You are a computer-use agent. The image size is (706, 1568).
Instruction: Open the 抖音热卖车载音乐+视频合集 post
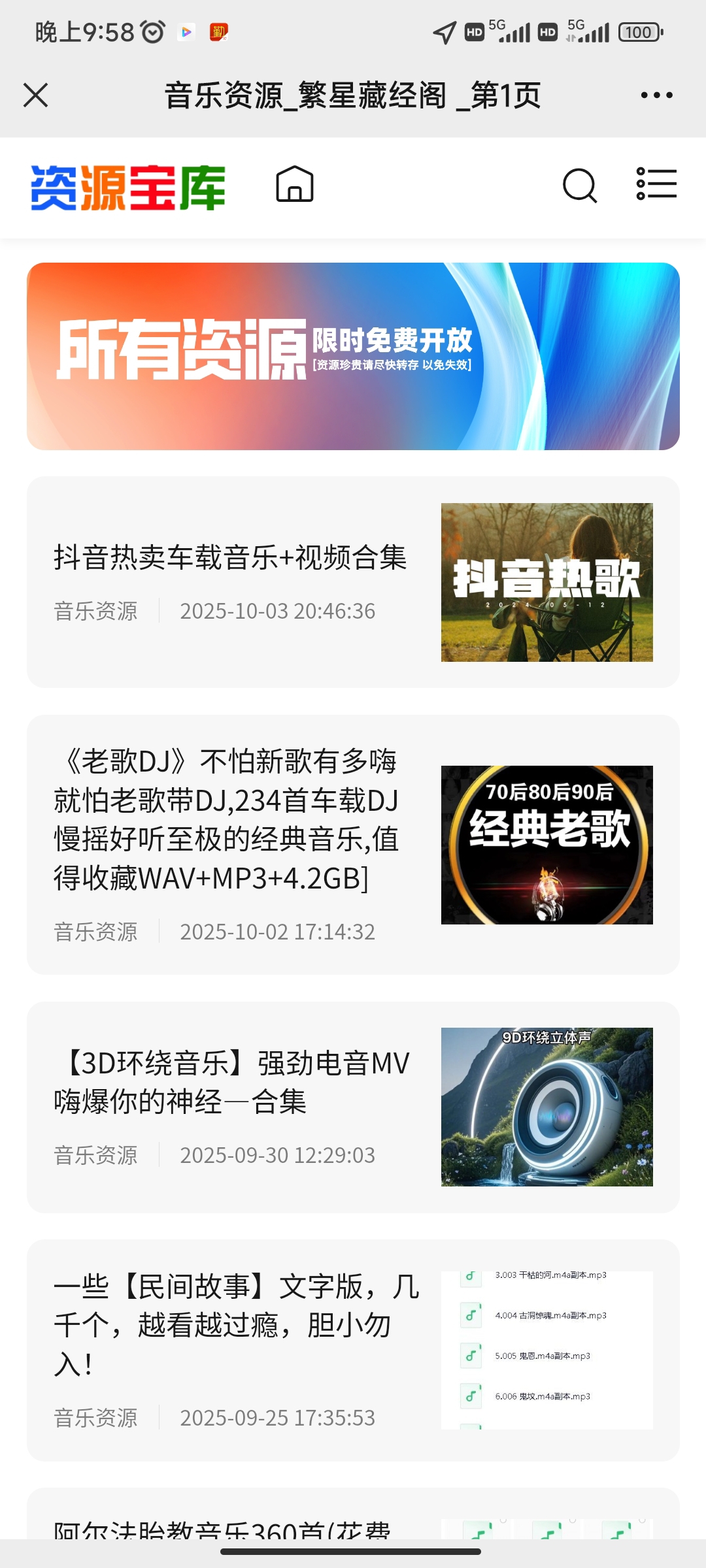(230, 558)
